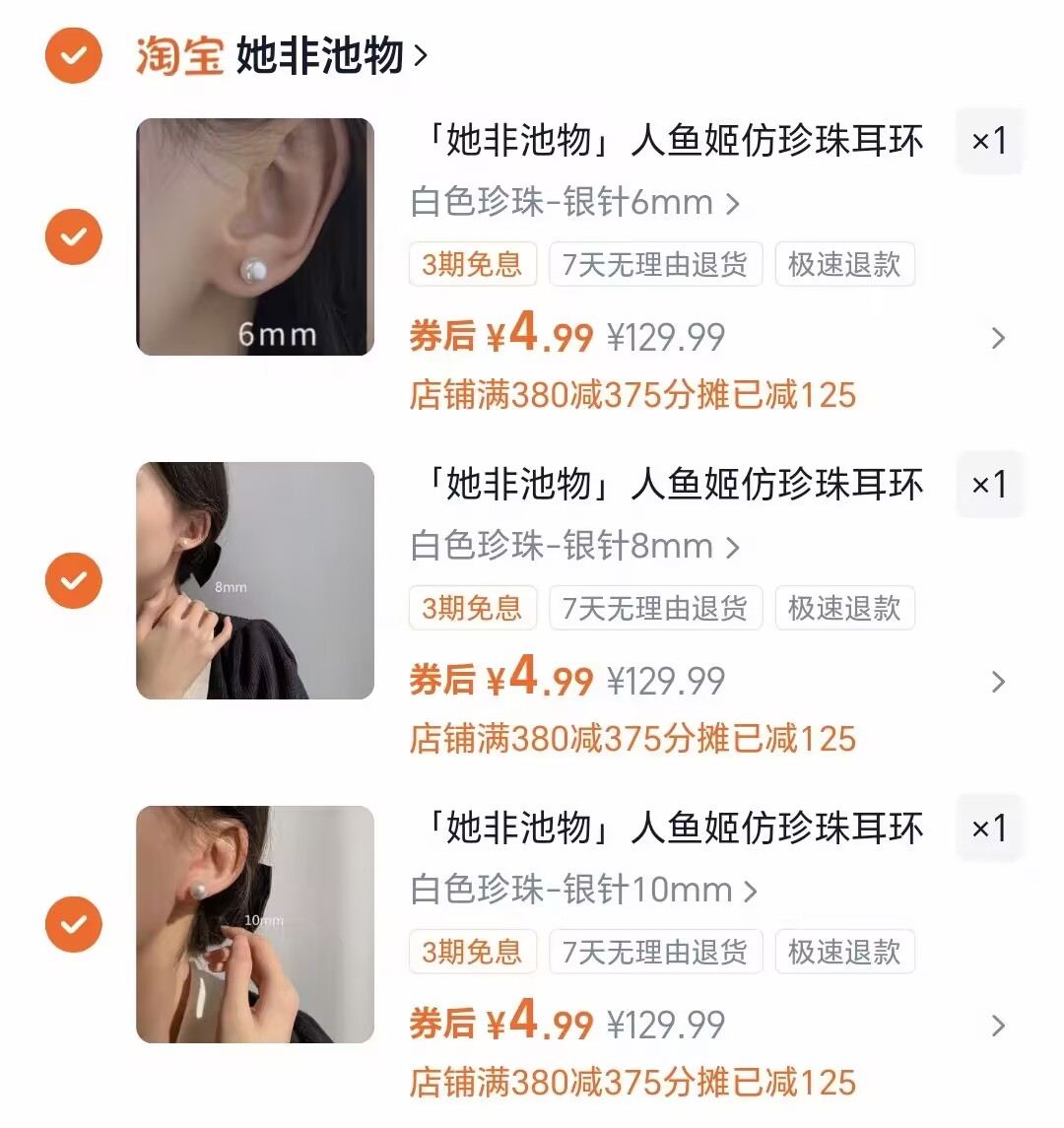Expand details of the third earring item
This screenshot has width=1064, height=1128.
click(999, 1027)
